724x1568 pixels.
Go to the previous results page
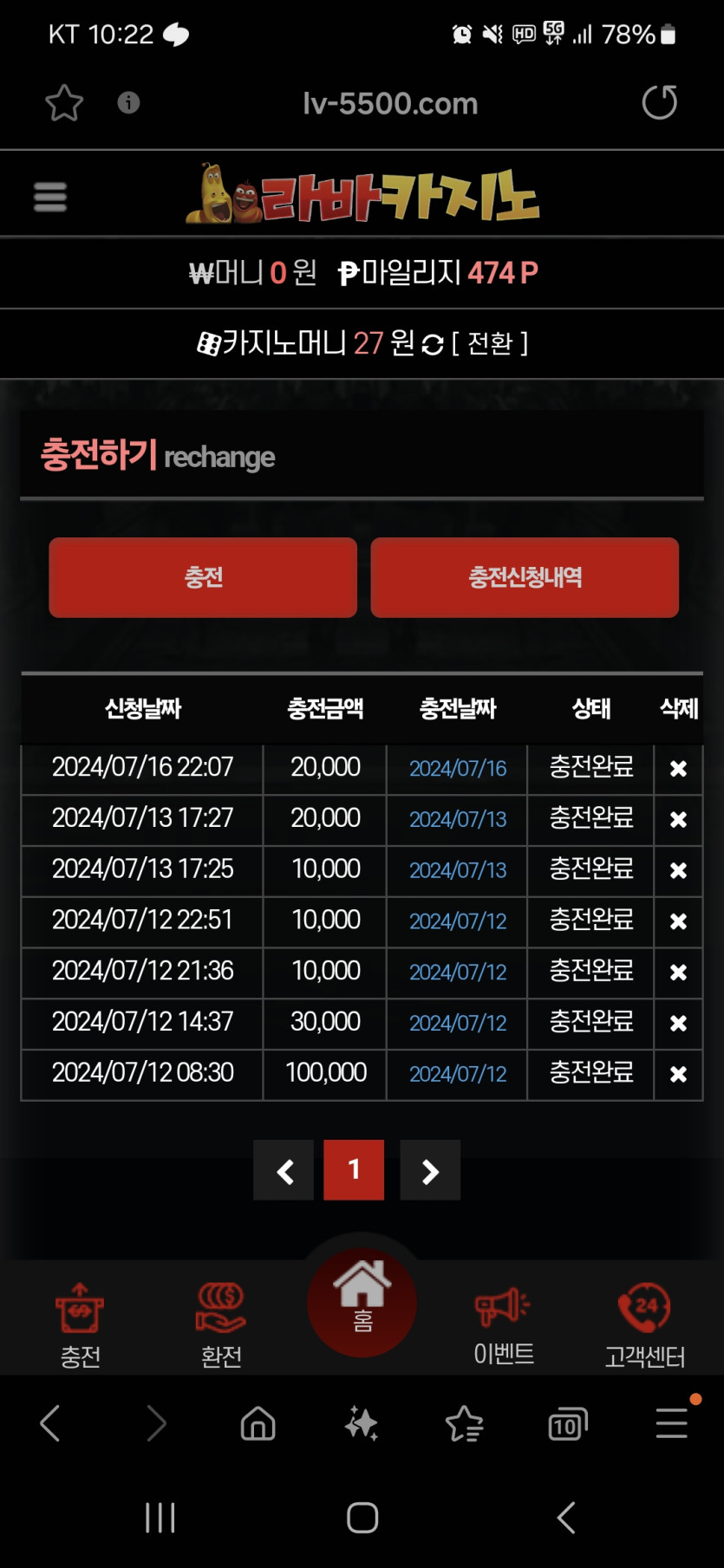(x=284, y=1171)
